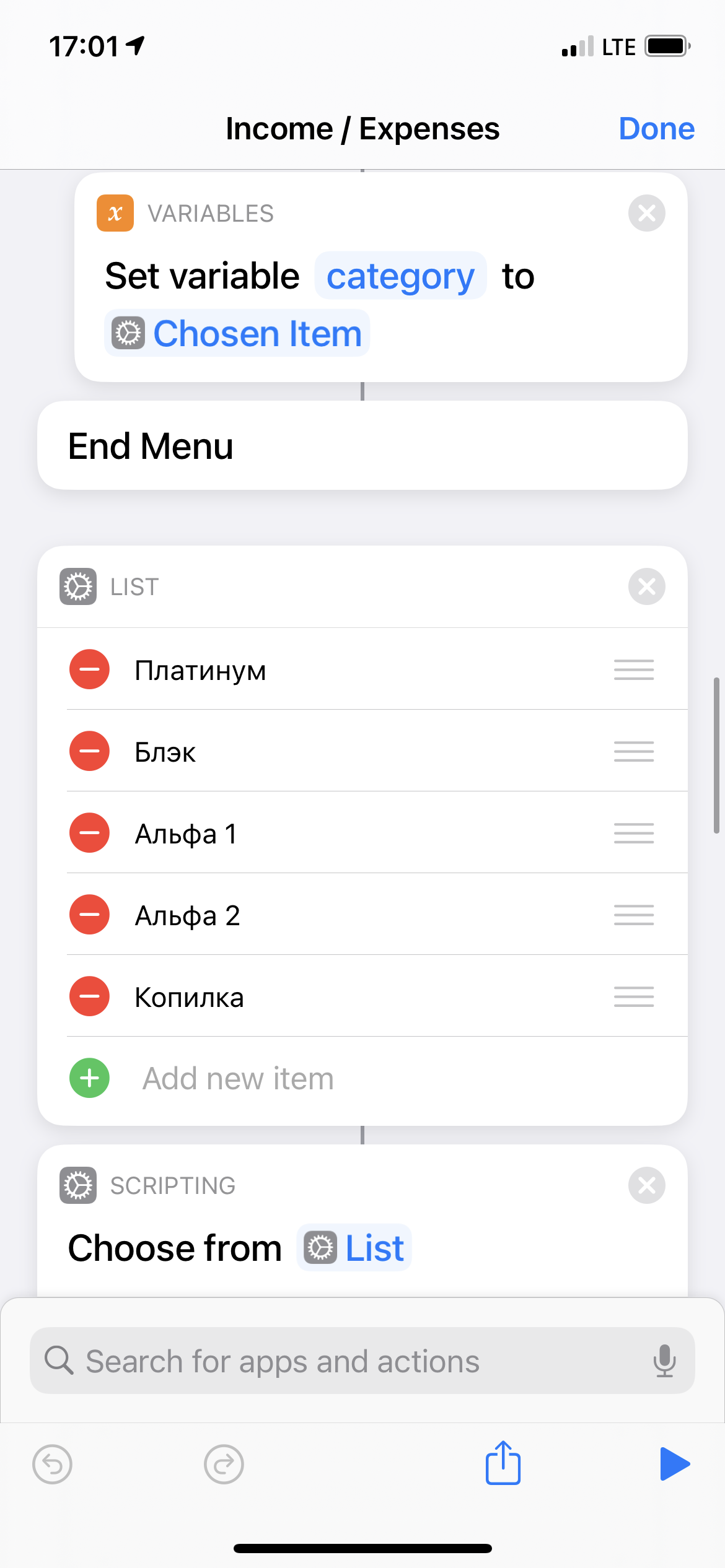The height and width of the screenshot is (1568, 725).
Task: Run the Income / Expenses shortcut
Action: tap(674, 1464)
